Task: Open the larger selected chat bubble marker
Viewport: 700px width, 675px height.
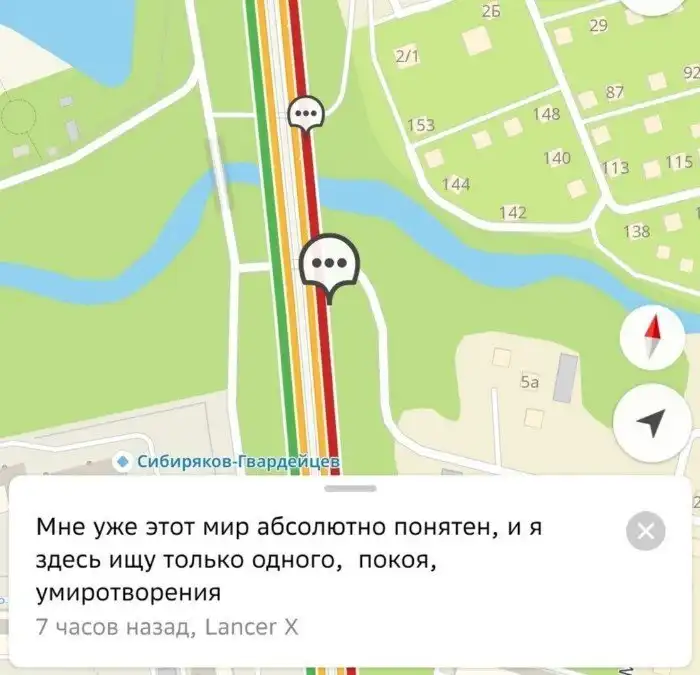Action: point(329,264)
